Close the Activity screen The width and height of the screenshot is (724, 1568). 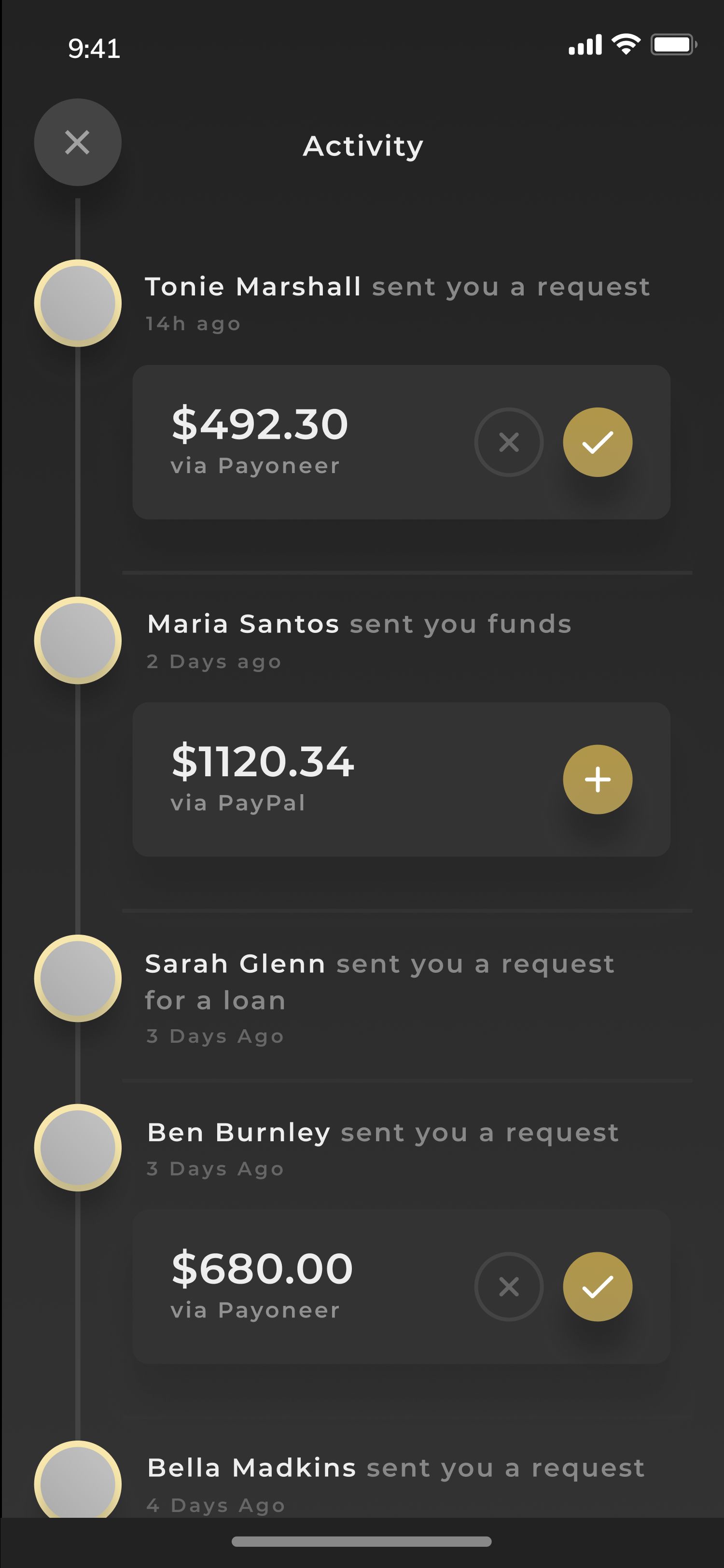77,142
